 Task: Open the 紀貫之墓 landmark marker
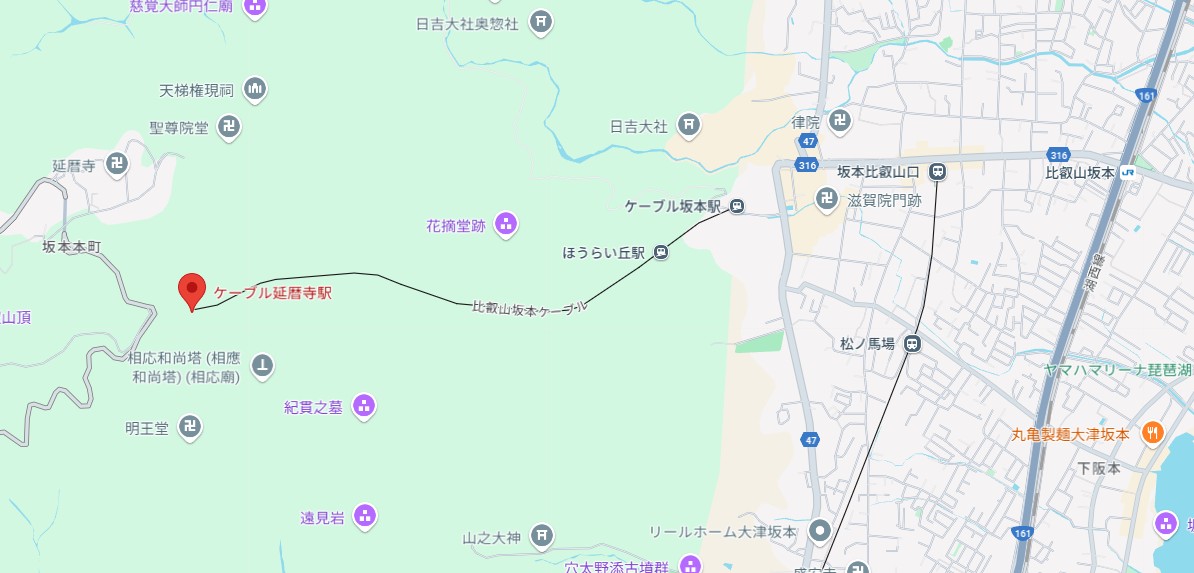point(364,406)
